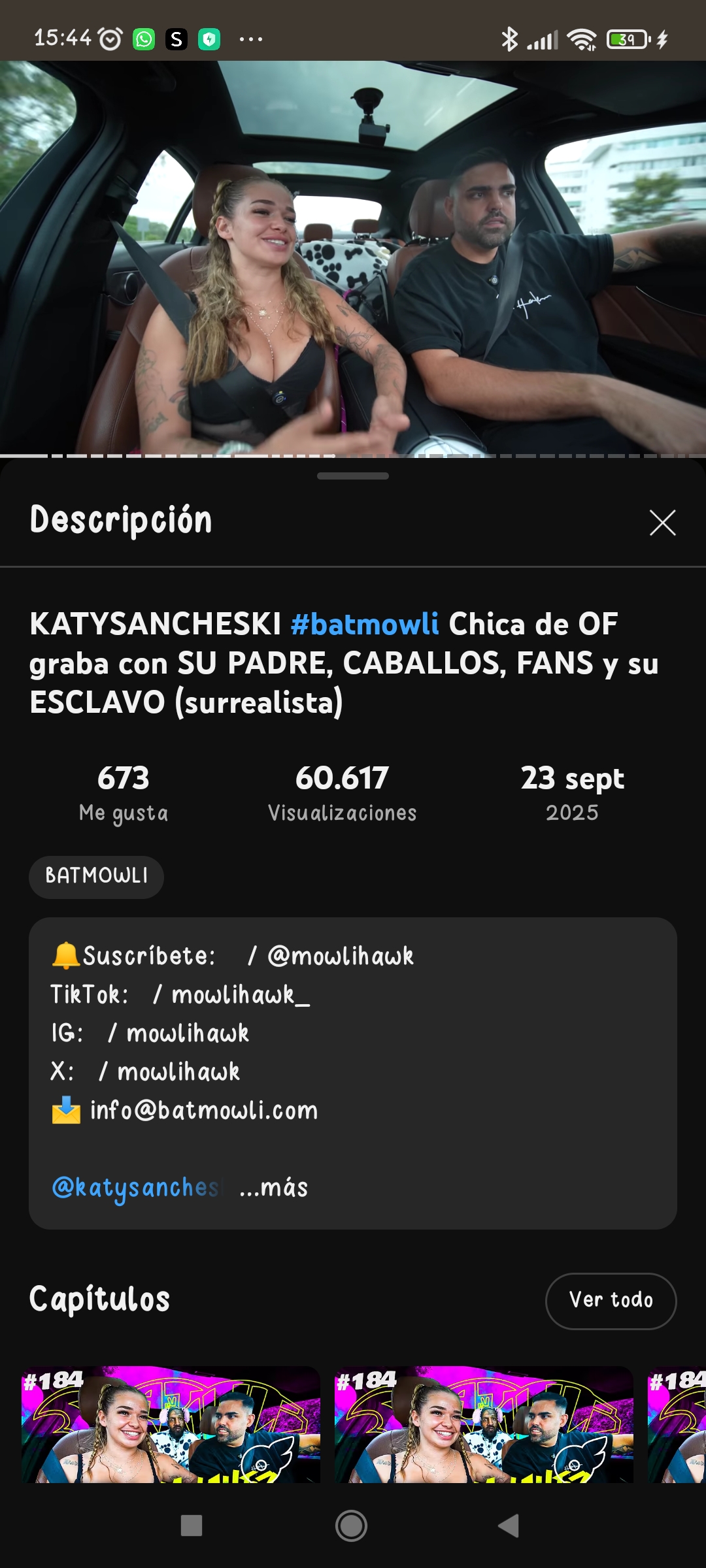Screen dimensions: 706x1568
Task: Open the X mowlihawk link
Action: coord(178,1072)
